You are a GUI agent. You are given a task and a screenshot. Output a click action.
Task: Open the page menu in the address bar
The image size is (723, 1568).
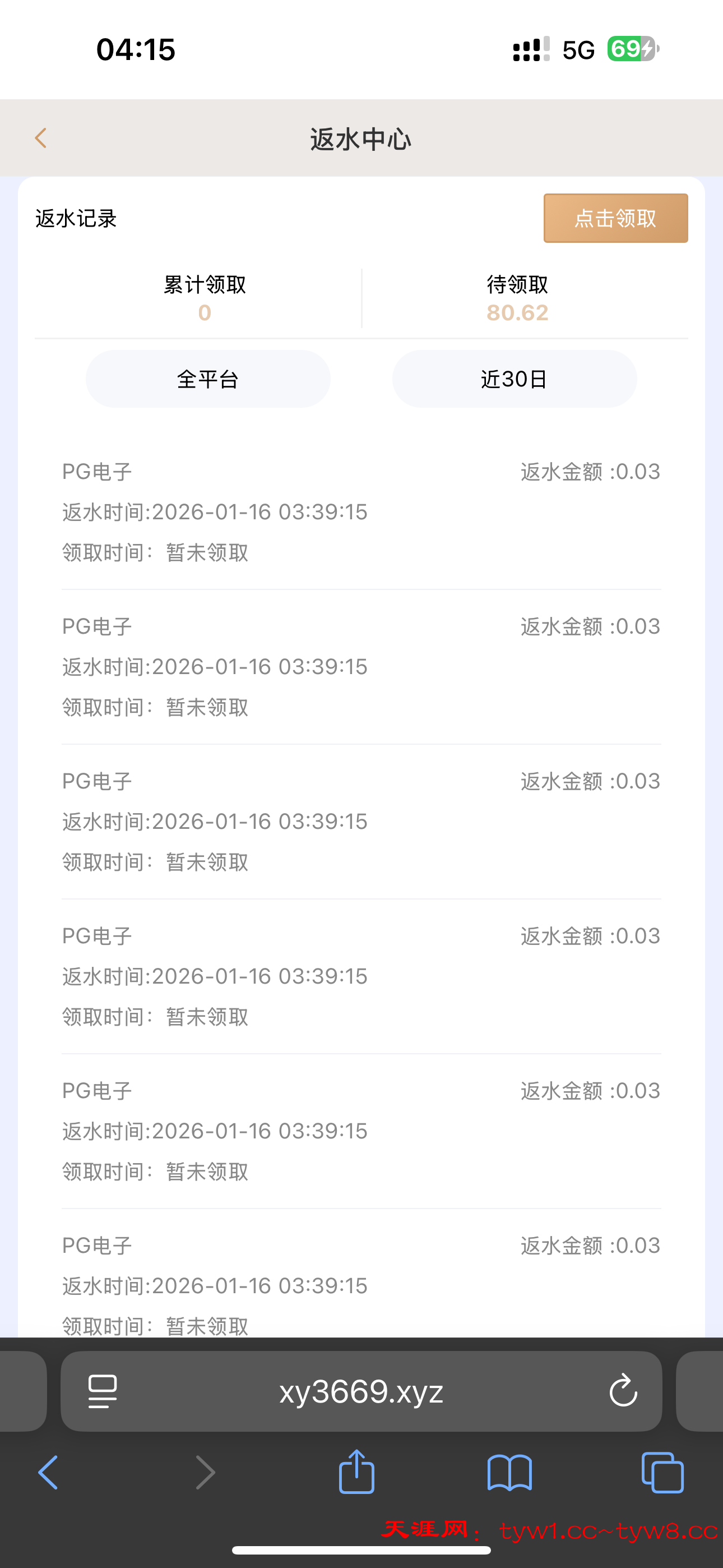coord(102,1391)
